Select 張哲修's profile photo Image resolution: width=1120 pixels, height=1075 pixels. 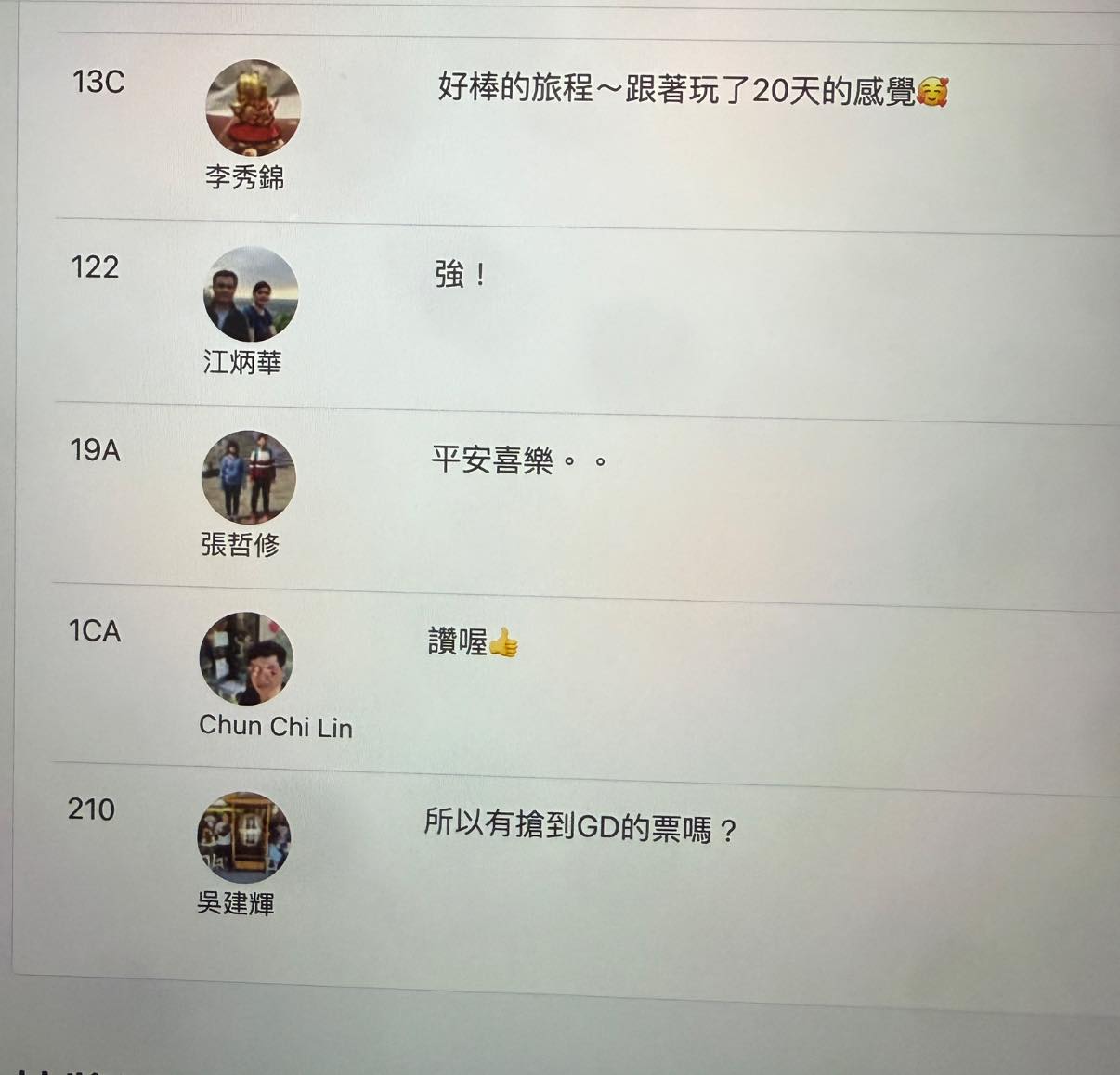click(248, 476)
